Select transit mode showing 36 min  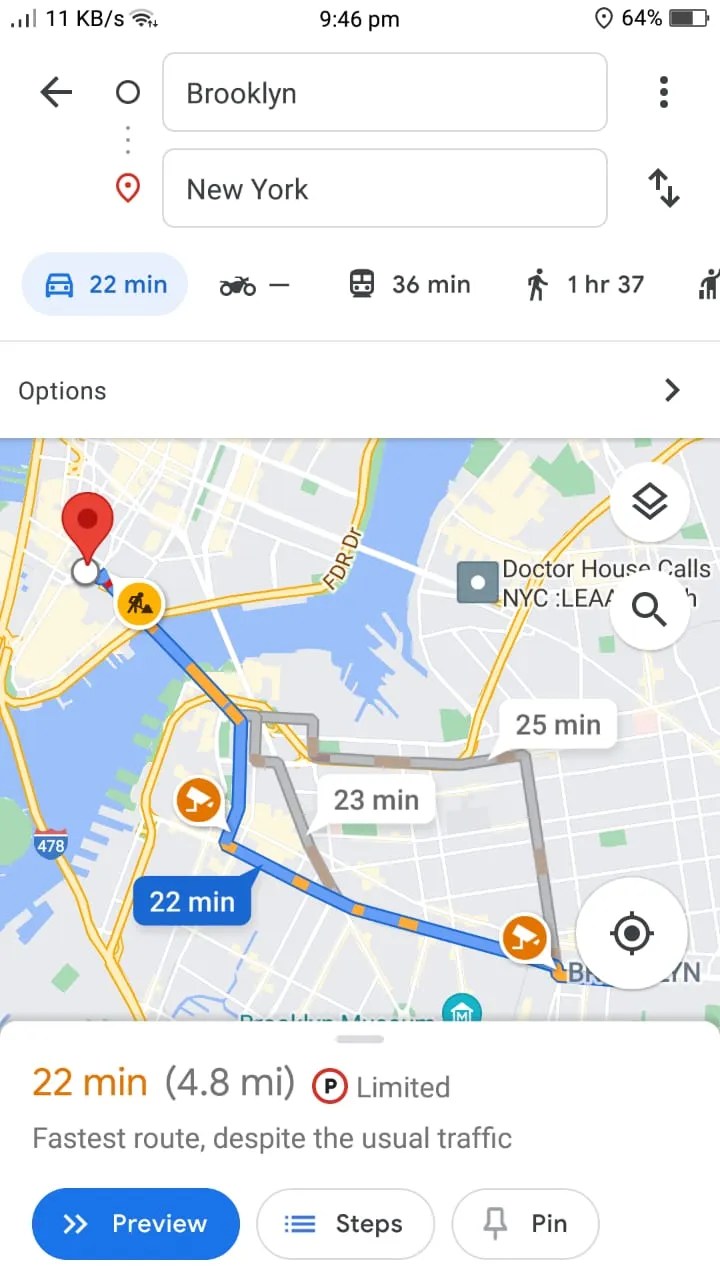pos(408,284)
